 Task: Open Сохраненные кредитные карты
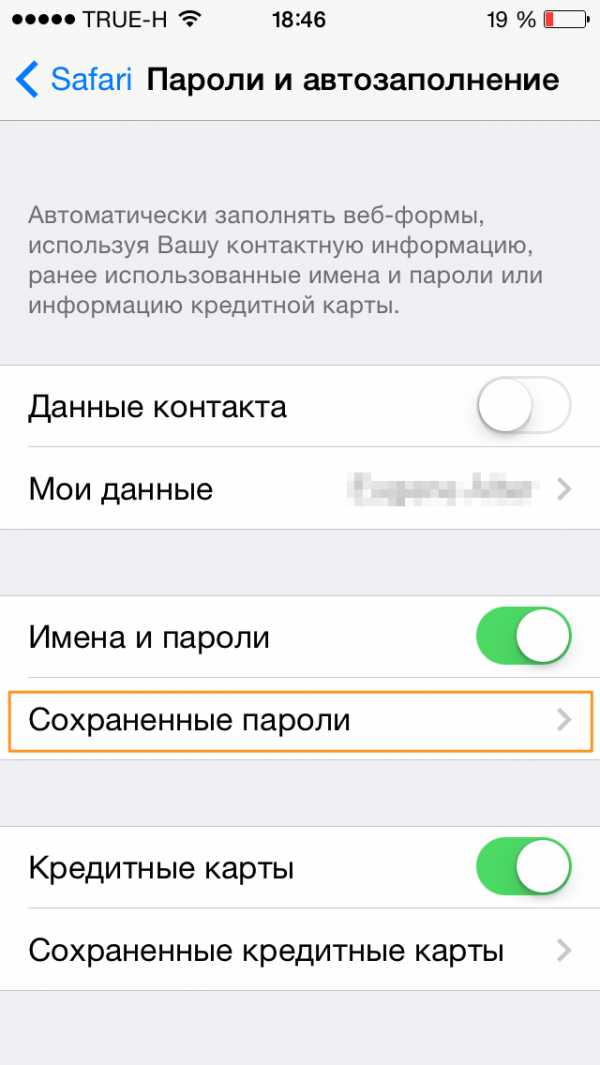300,950
